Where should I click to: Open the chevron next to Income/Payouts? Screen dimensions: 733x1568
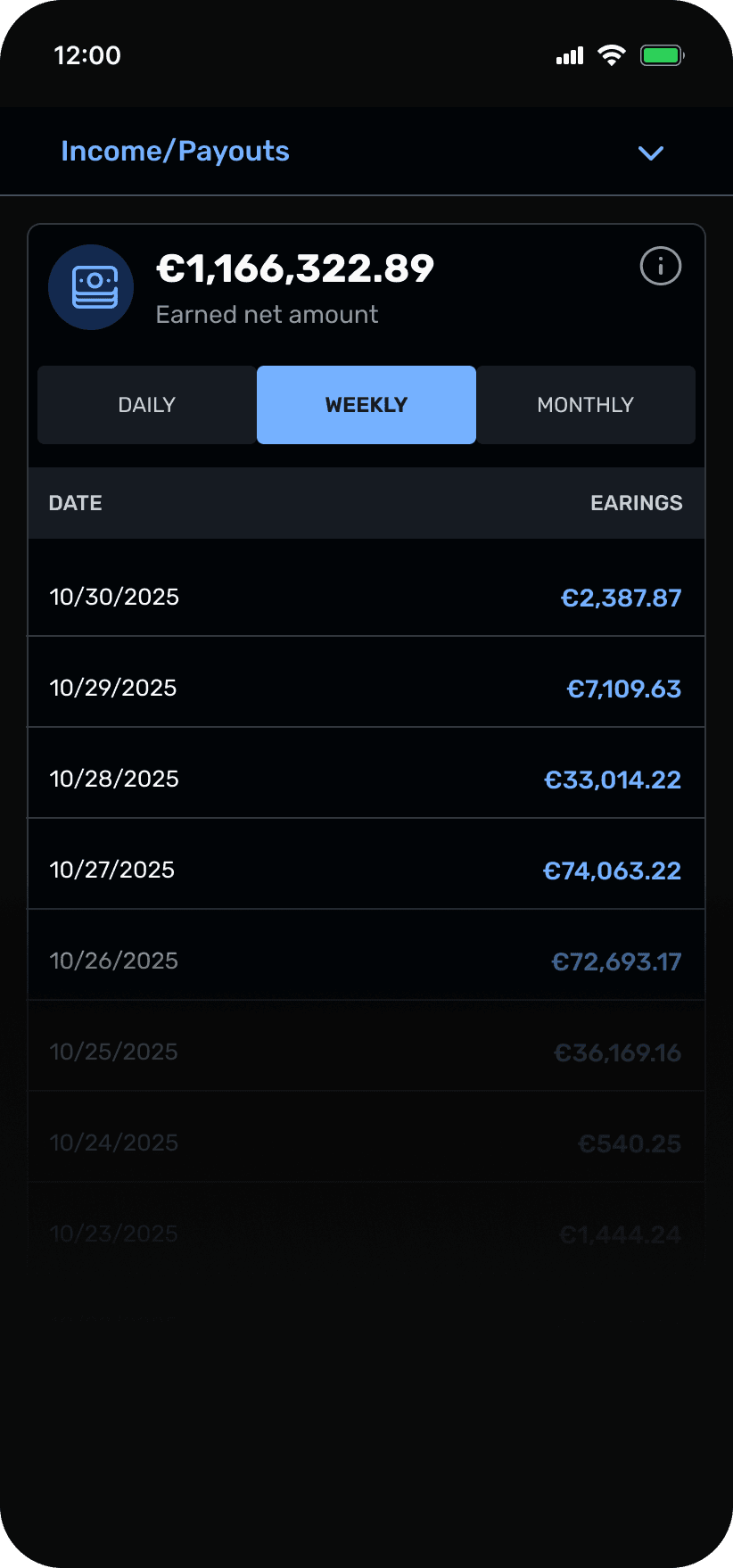coord(650,153)
